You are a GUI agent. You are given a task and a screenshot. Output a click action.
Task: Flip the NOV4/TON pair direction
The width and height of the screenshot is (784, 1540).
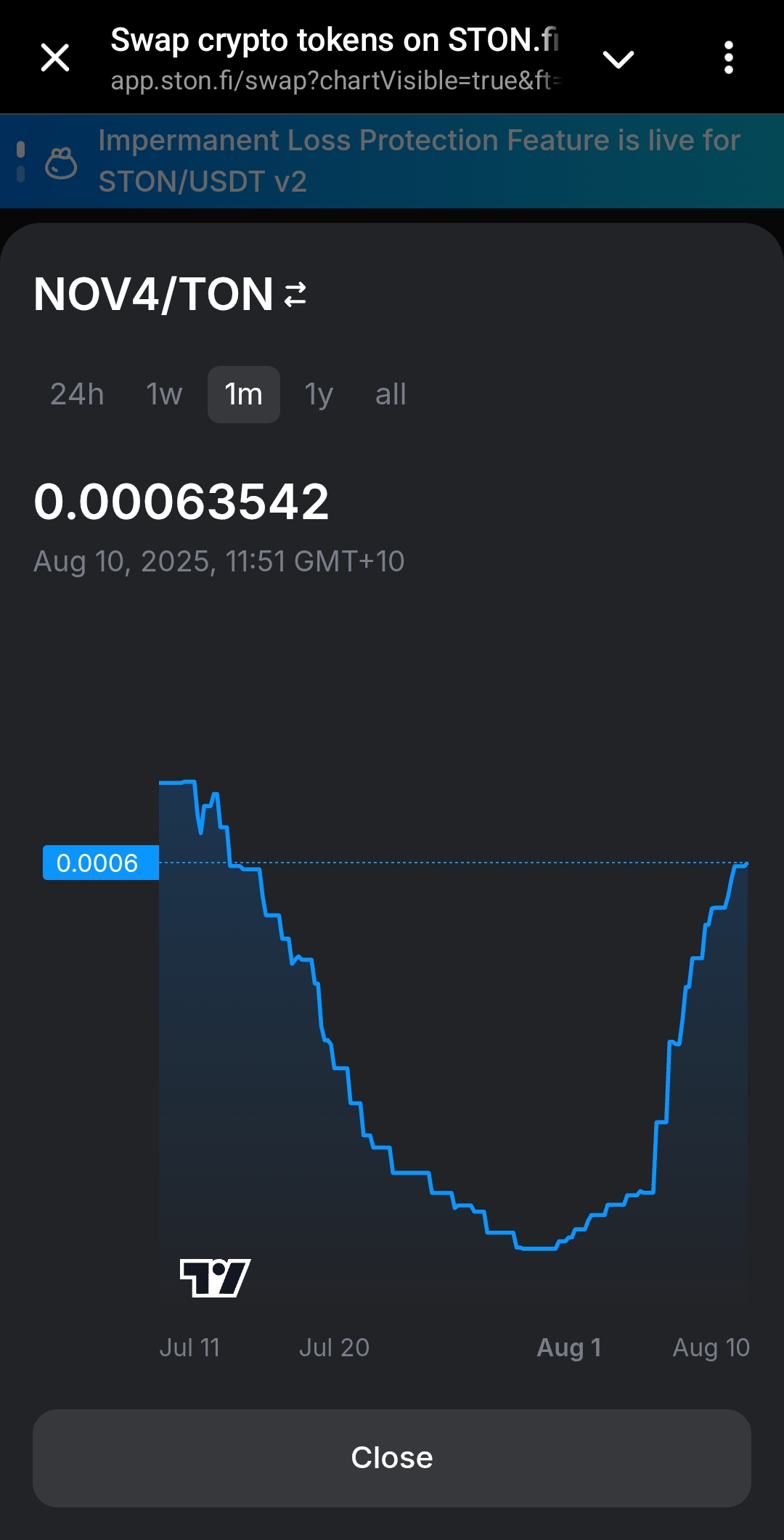click(x=295, y=295)
